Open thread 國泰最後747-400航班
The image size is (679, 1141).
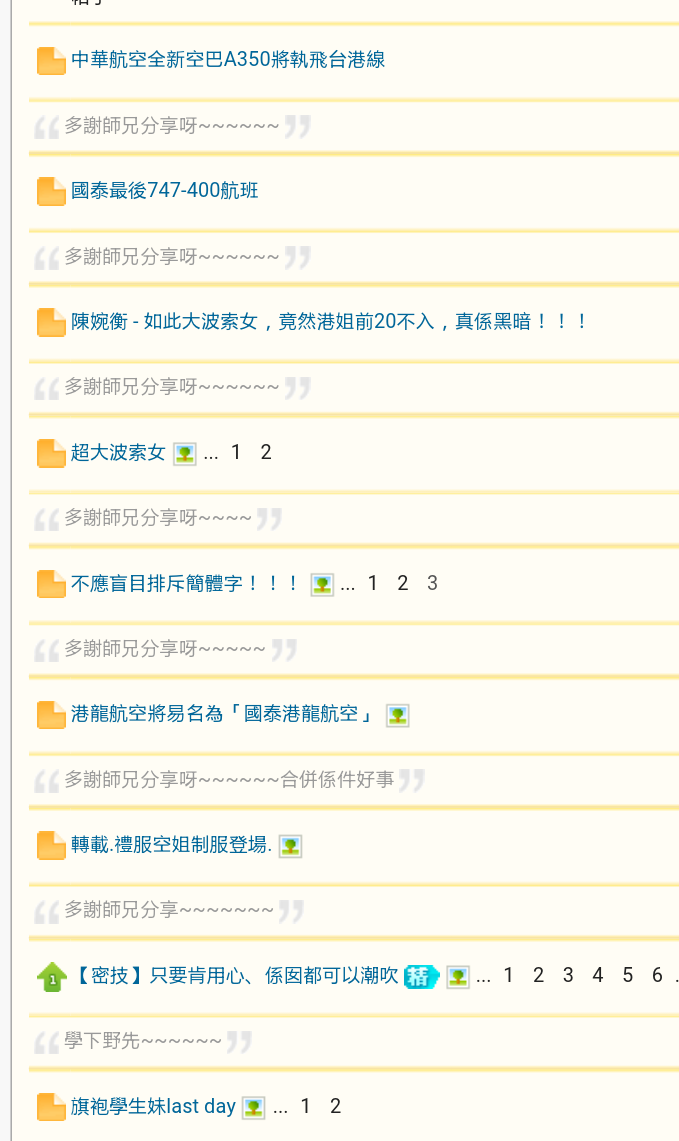pos(165,190)
